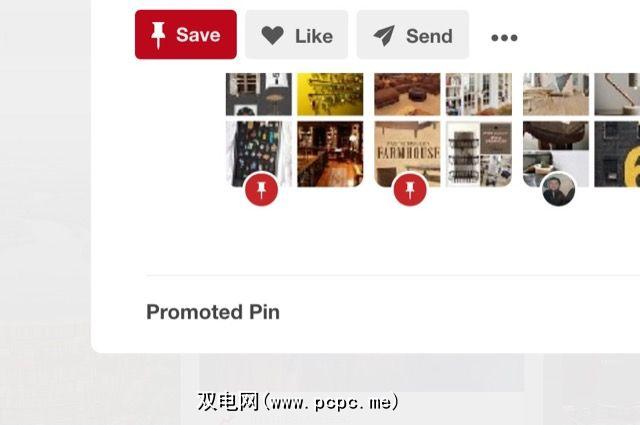The image size is (640, 425).
Task: Open the board with the pin-covered black jacket
Action: [259, 150]
